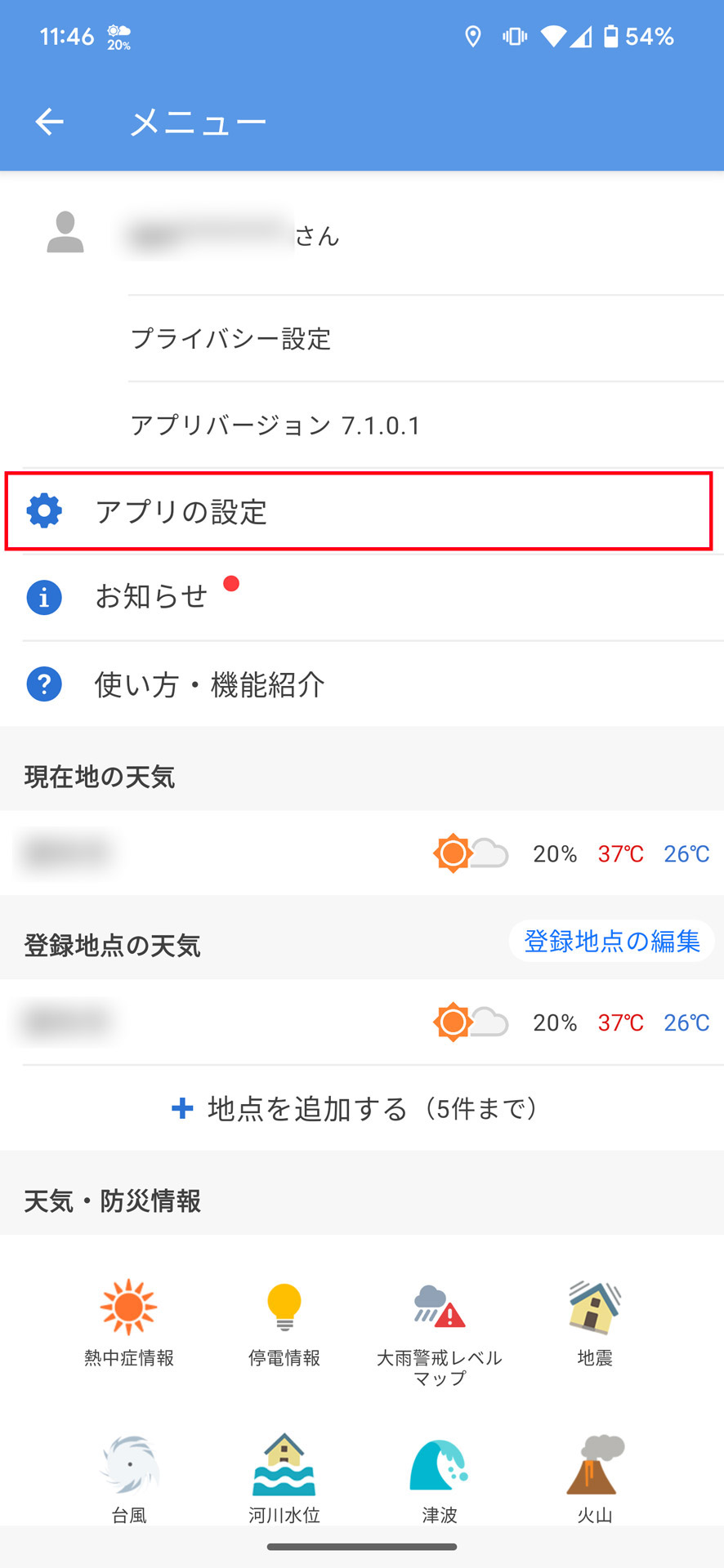Click the sun-and-cloud weather icon
The image size is (724, 1568).
coord(471,854)
